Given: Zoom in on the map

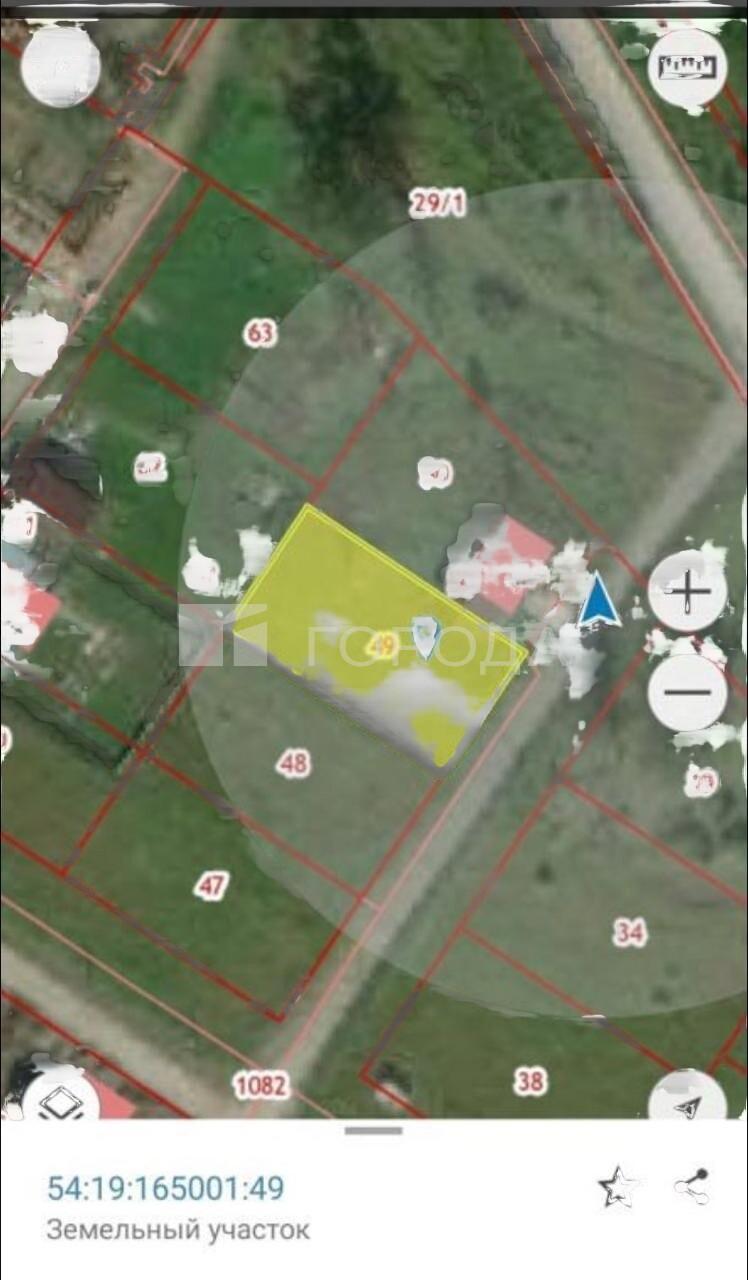Looking at the screenshot, I should point(687,592).
